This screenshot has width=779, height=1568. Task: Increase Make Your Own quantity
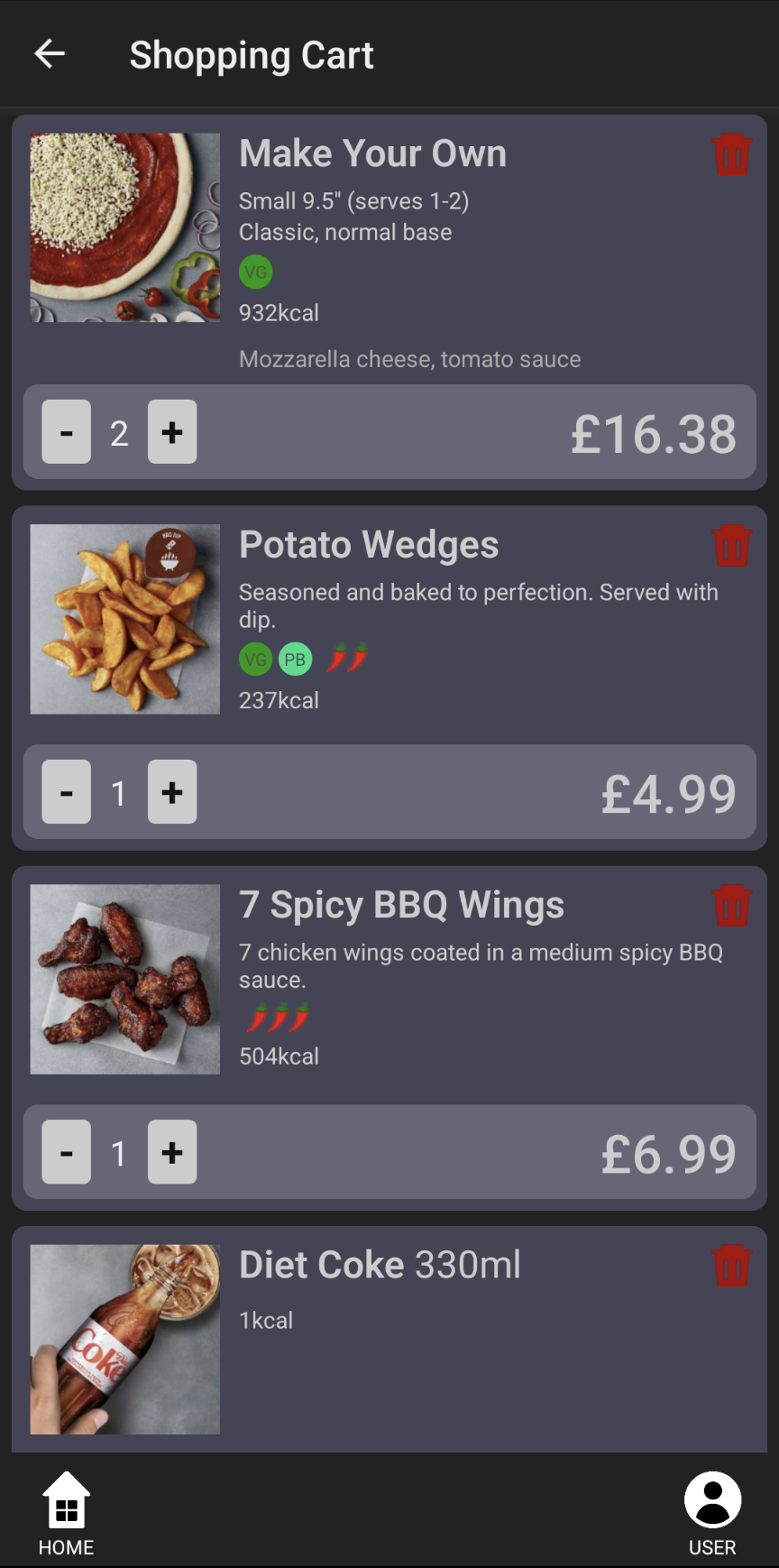pos(172,432)
